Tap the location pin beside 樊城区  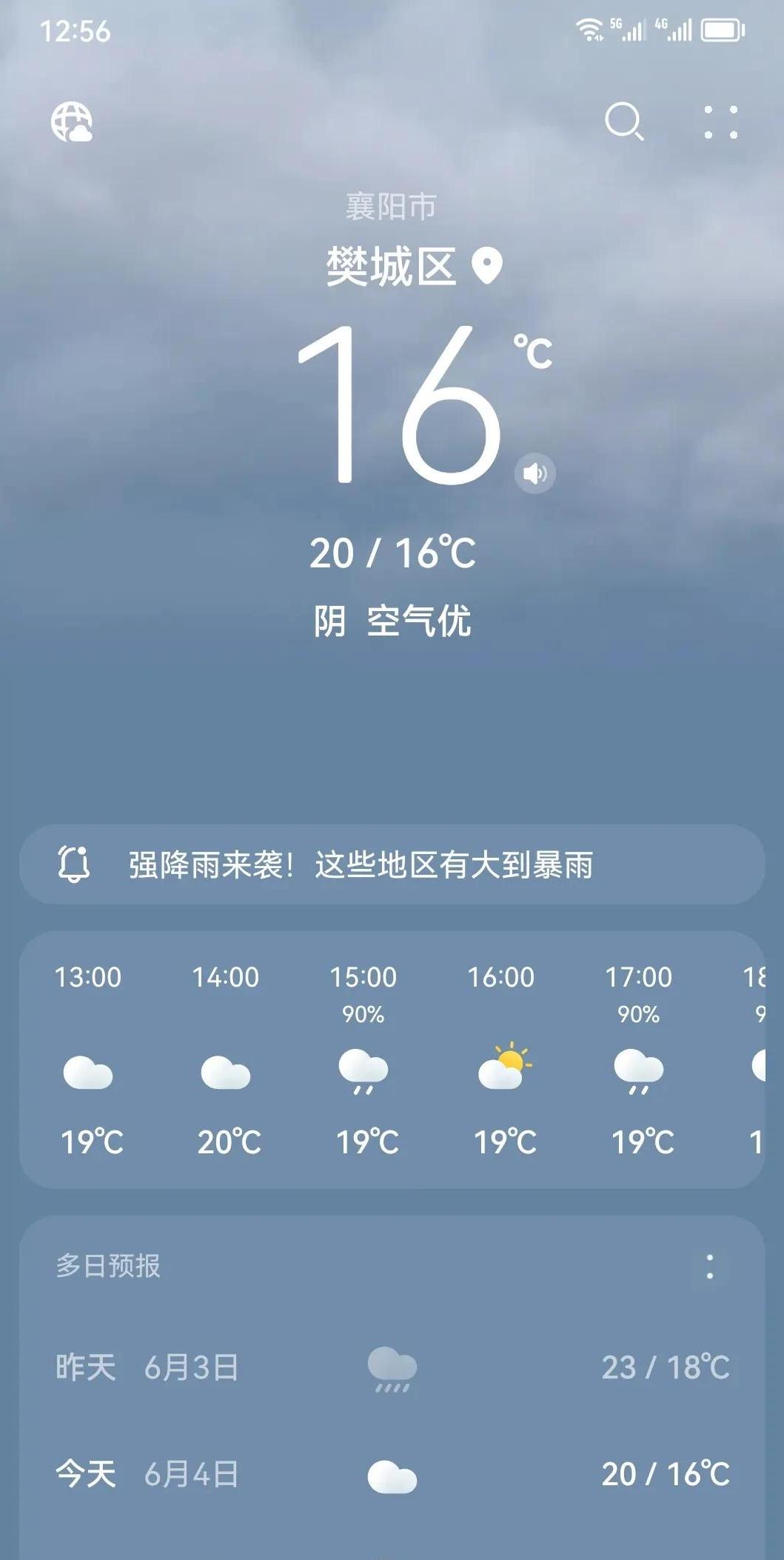(486, 266)
